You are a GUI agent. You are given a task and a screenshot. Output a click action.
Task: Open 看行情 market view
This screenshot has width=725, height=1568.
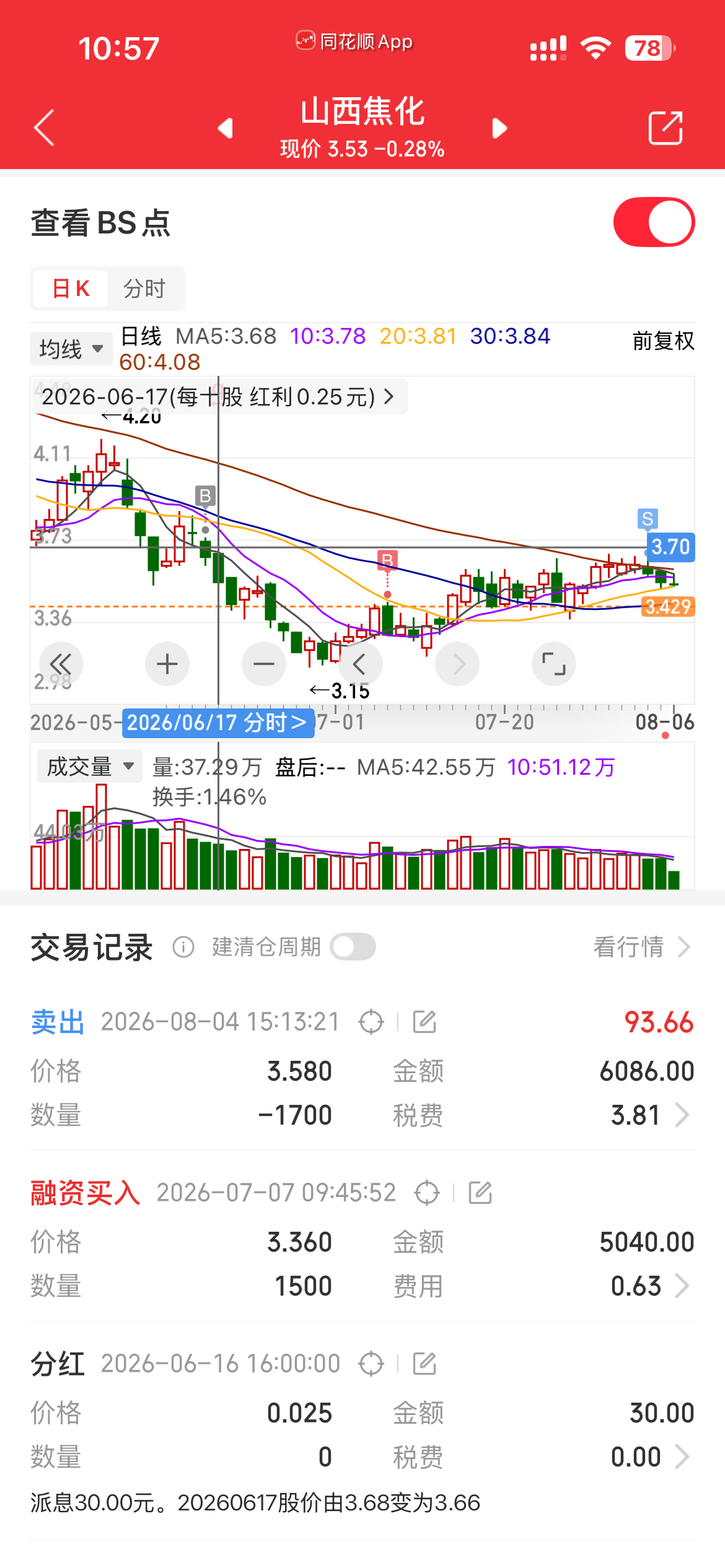pos(642,947)
